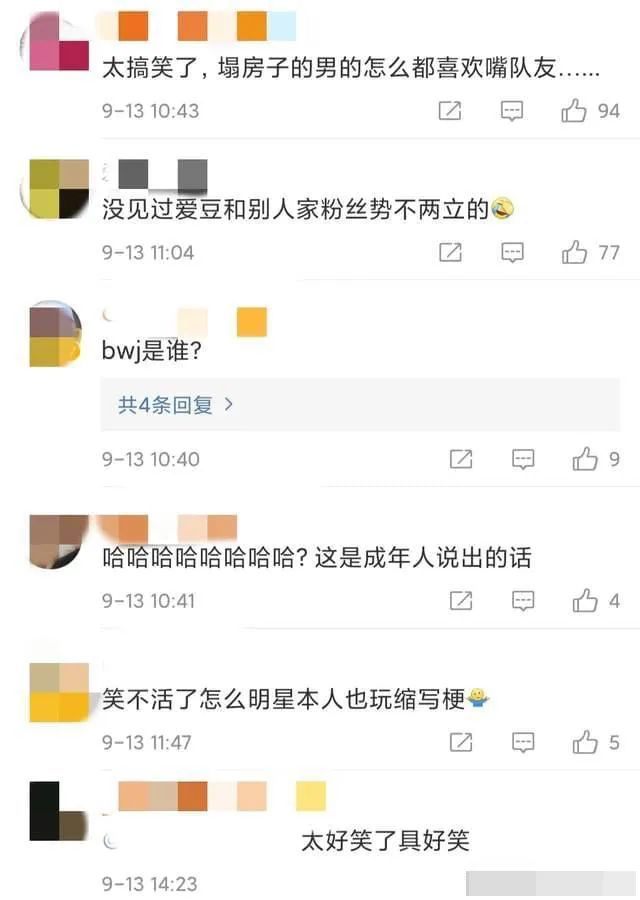The image size is (640, 900).
Task: Repost the comment posted at 9-13 10:41
Action: 460,601
